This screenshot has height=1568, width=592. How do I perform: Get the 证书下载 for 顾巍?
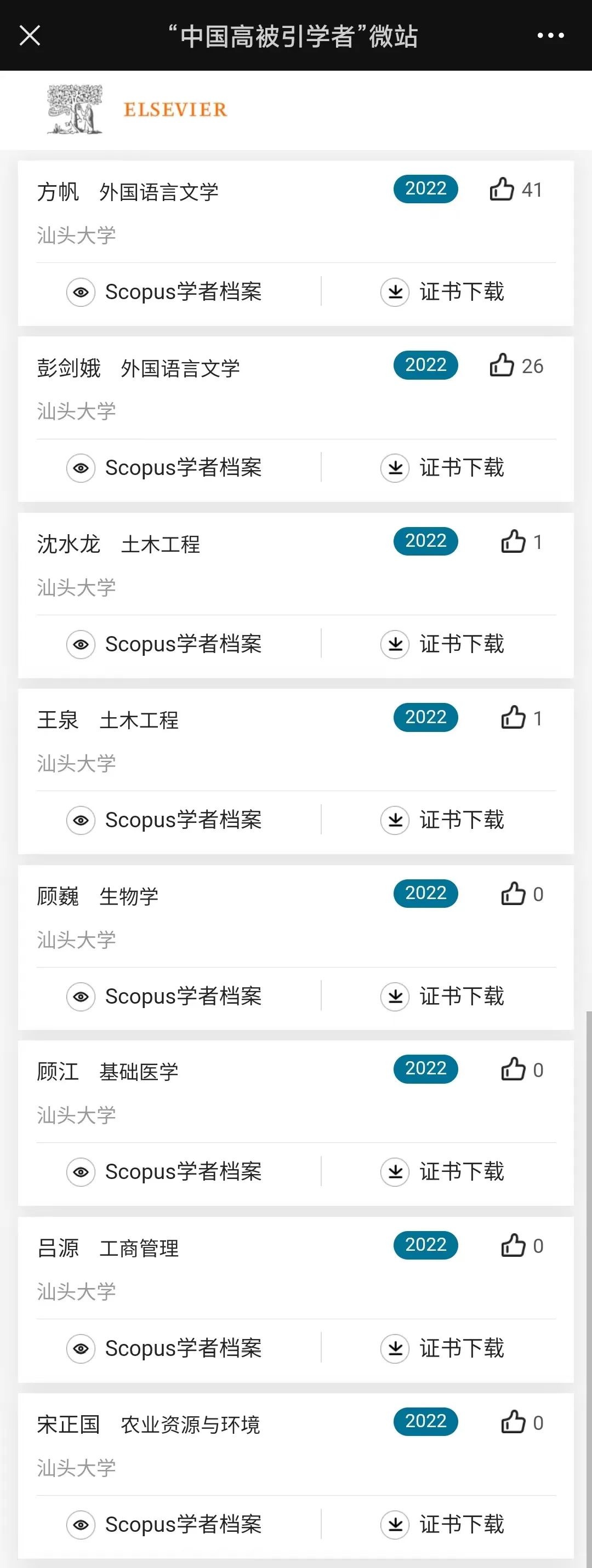pos(443,997)
